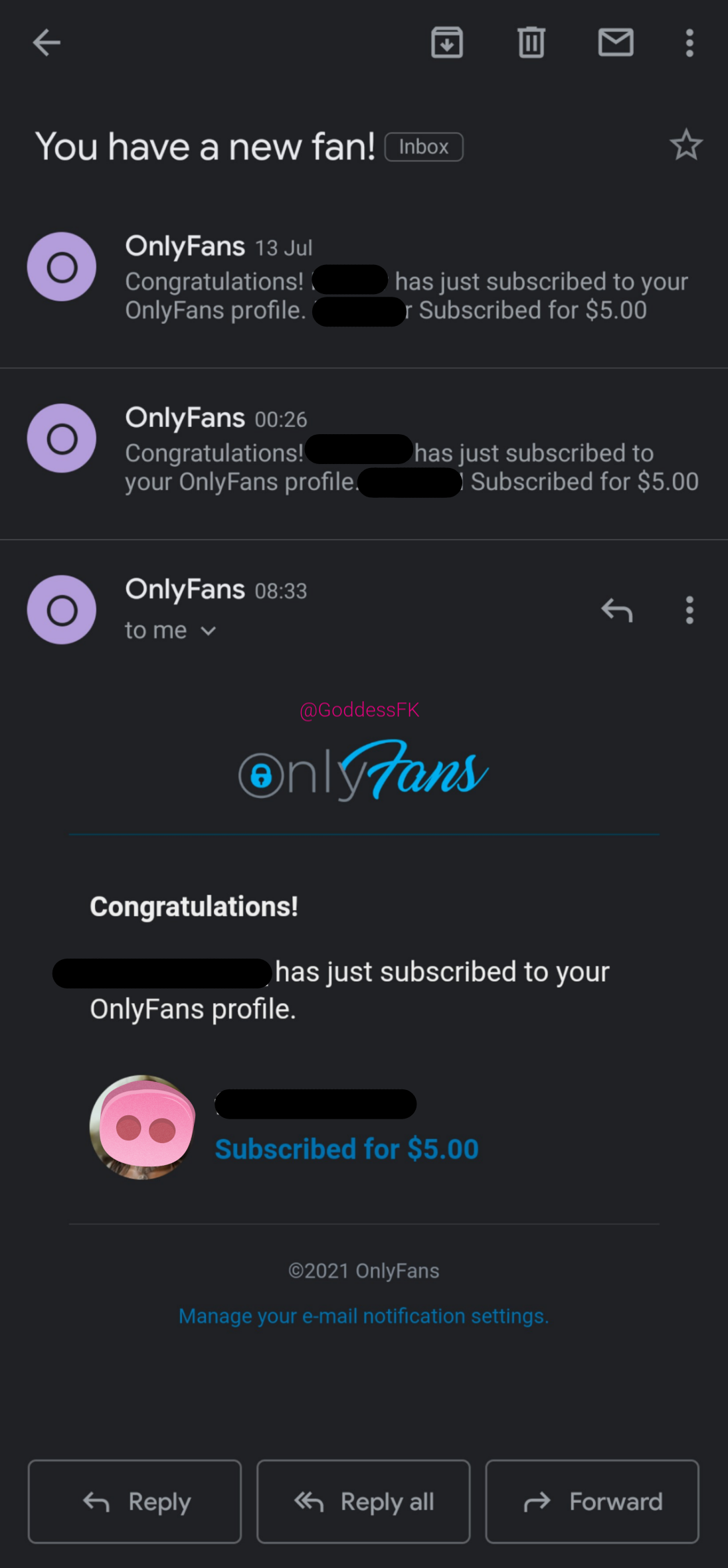The width and height of the screenshot is (728, 1568).
Task: Open the message options three-dot menu
Action: (689, 610)
